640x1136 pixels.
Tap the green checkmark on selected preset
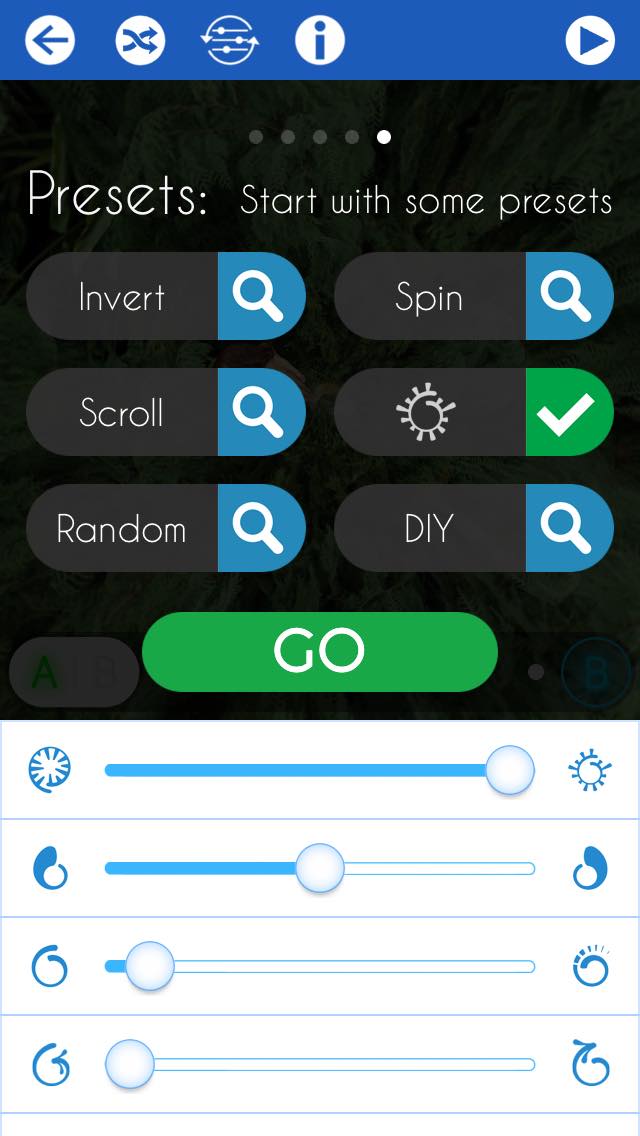click(x=570, y=412)
